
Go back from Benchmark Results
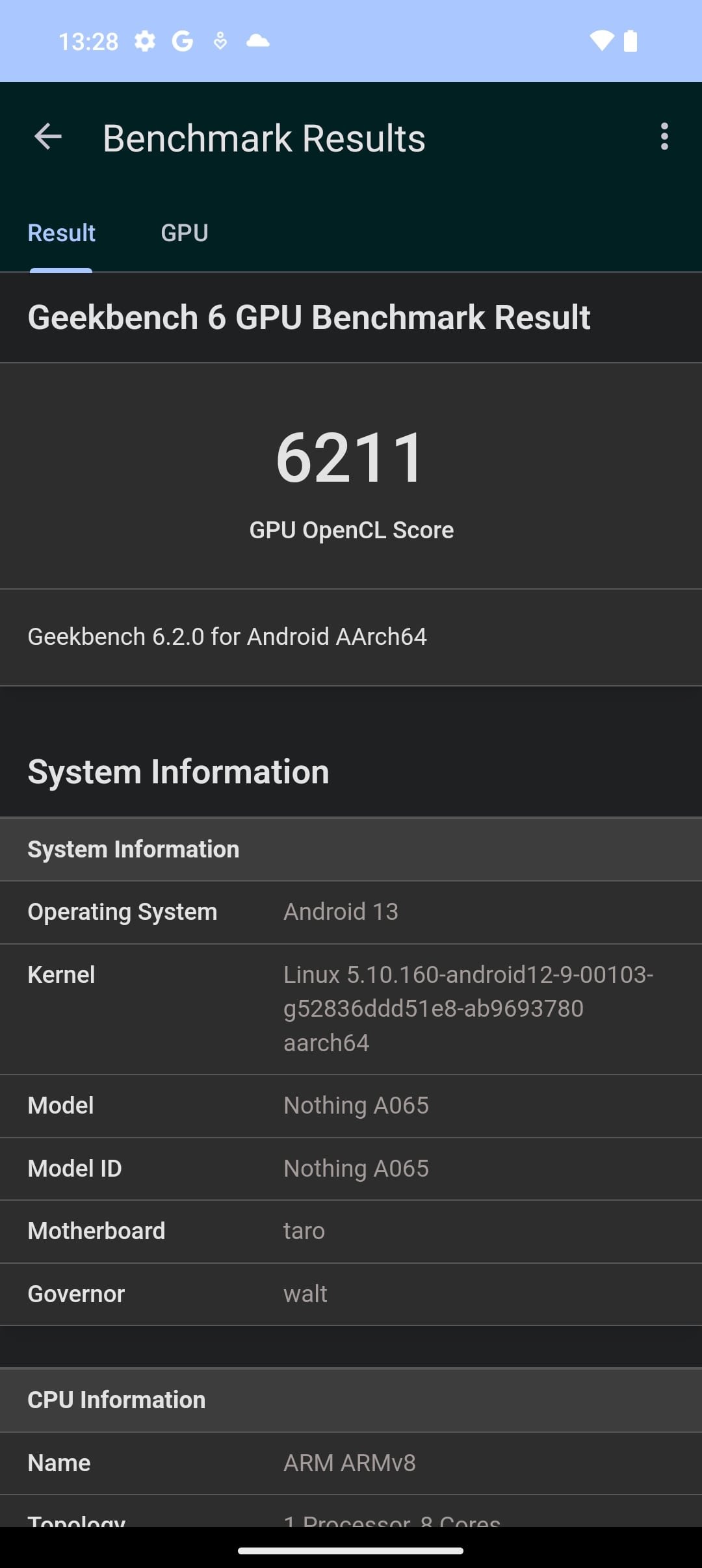coord(48,137)
